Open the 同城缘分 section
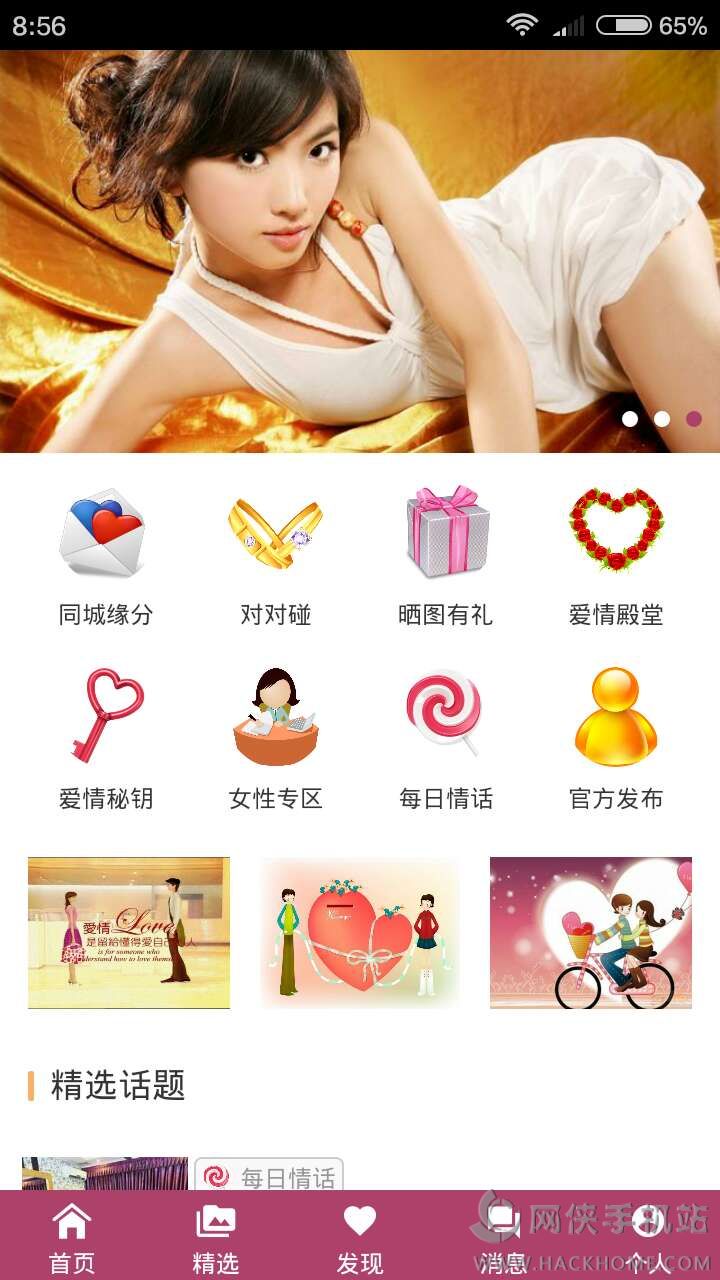The width and height of the screenshot is (720, 1280). coord(105,555)
